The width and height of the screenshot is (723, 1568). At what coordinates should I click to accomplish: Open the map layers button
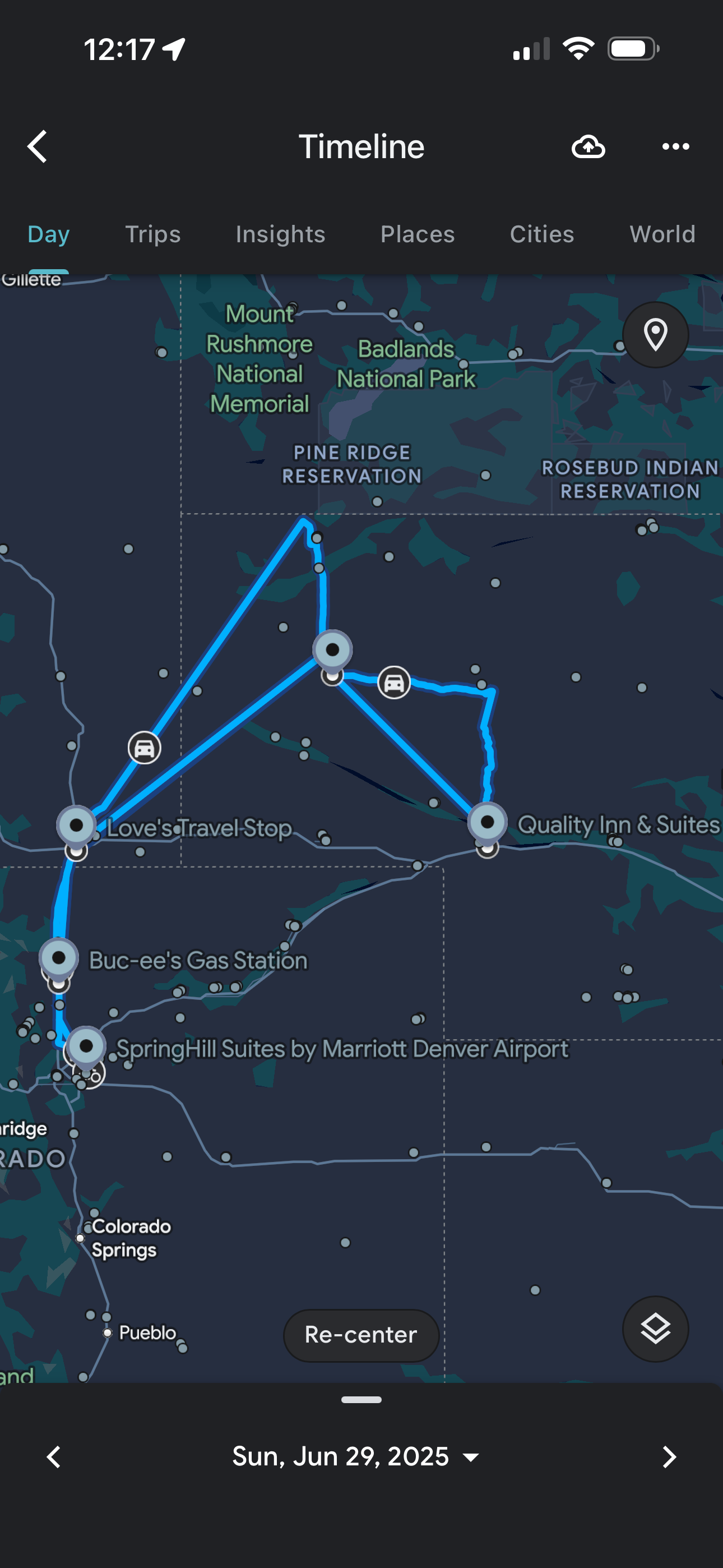pos(655,1329)
